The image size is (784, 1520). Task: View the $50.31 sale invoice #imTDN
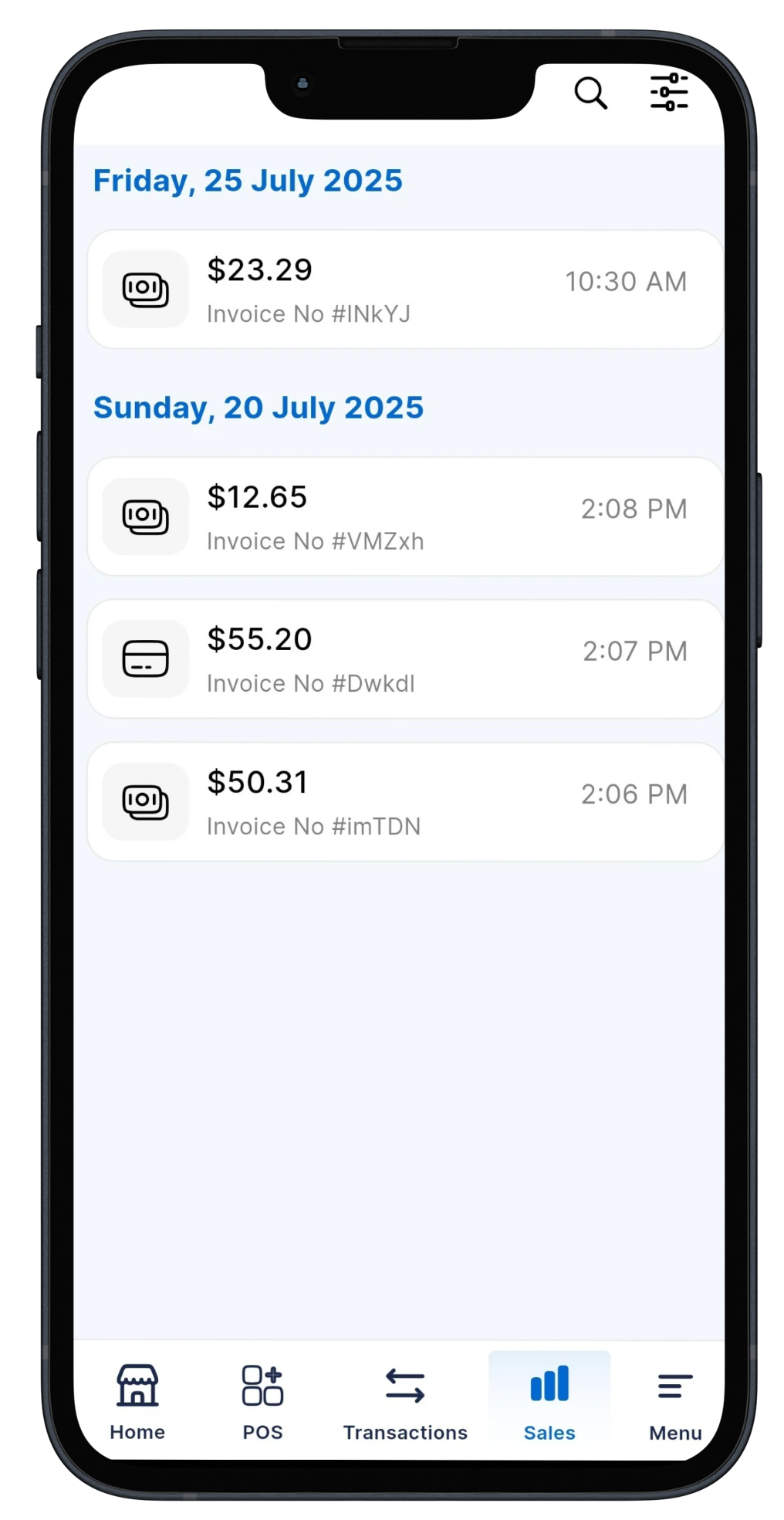point(405,802)
